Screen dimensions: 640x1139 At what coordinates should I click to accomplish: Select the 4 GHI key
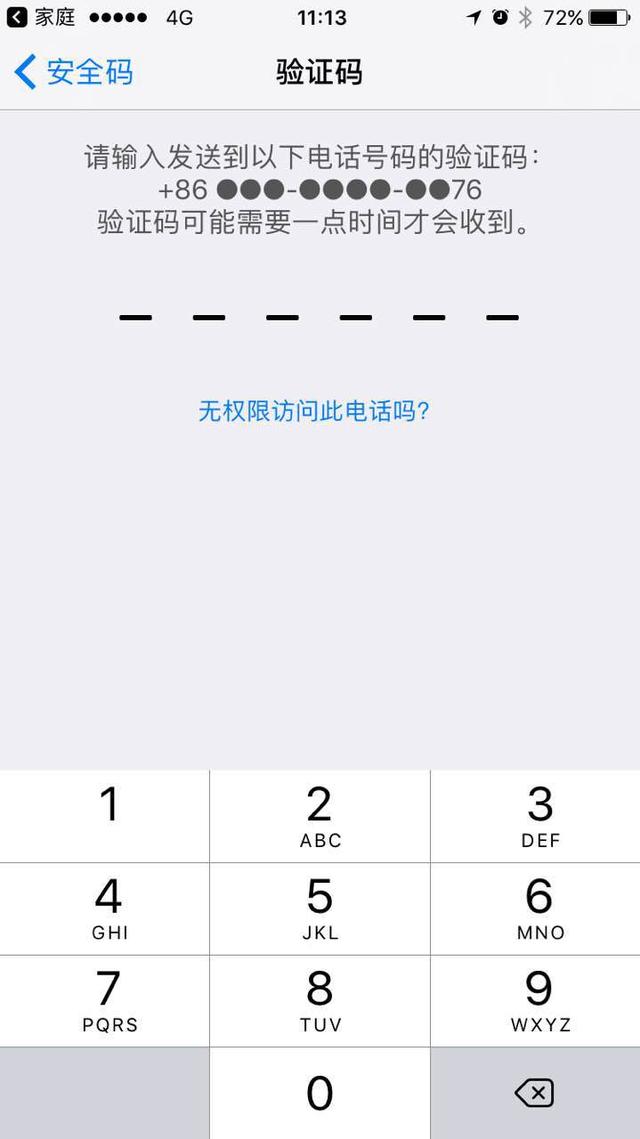click(x=105, y=909)
